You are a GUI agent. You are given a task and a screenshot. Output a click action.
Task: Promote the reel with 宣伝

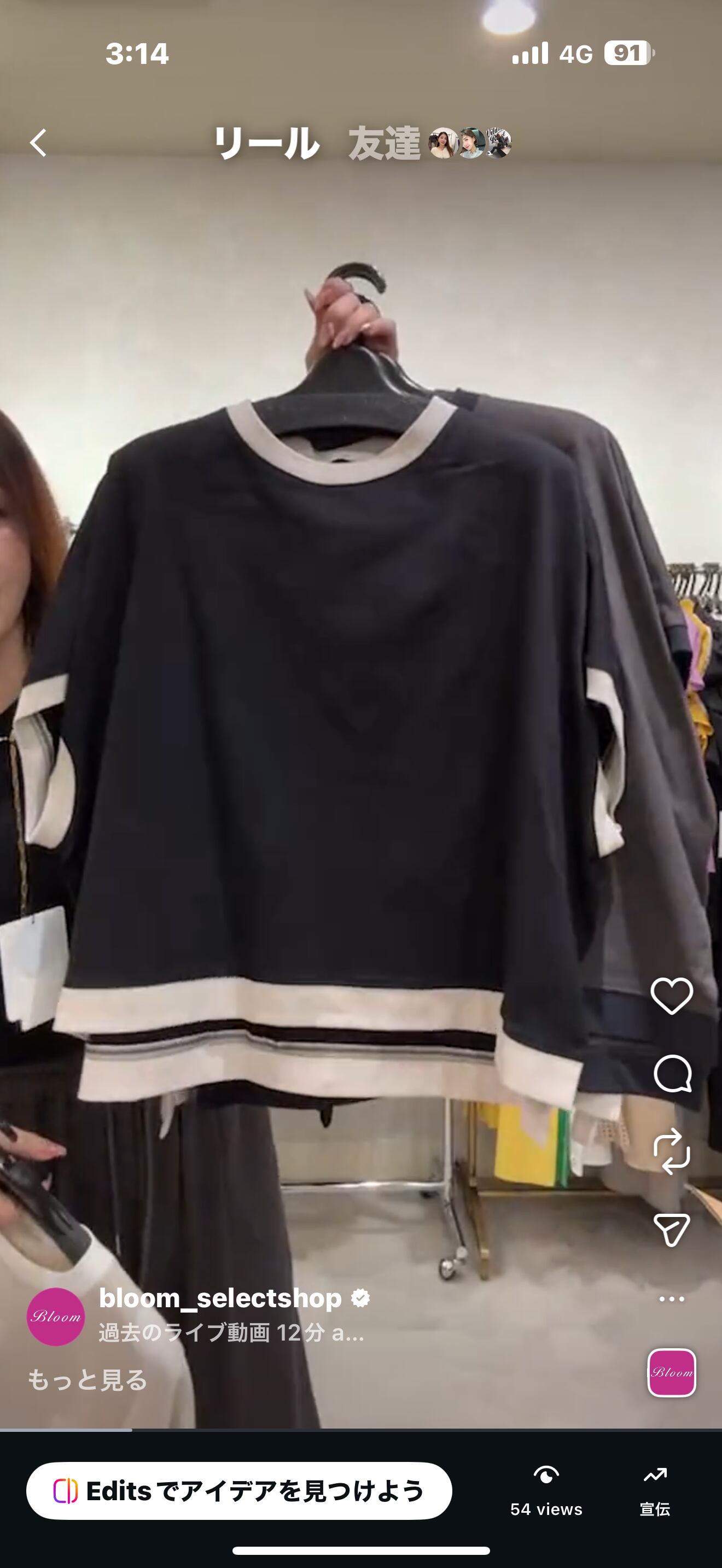point(655,1491)
